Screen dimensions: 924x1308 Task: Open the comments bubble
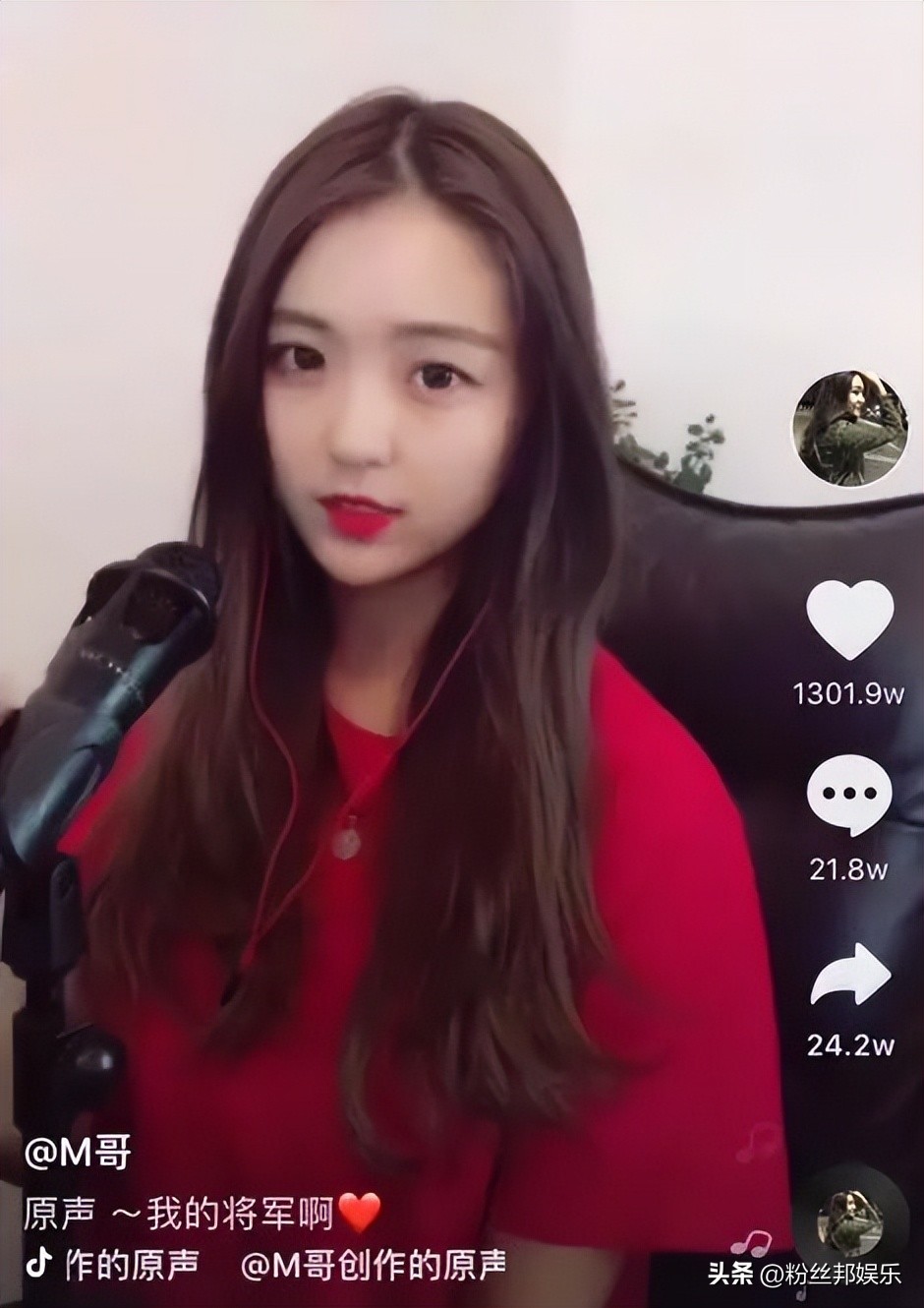tap(849, 798)
